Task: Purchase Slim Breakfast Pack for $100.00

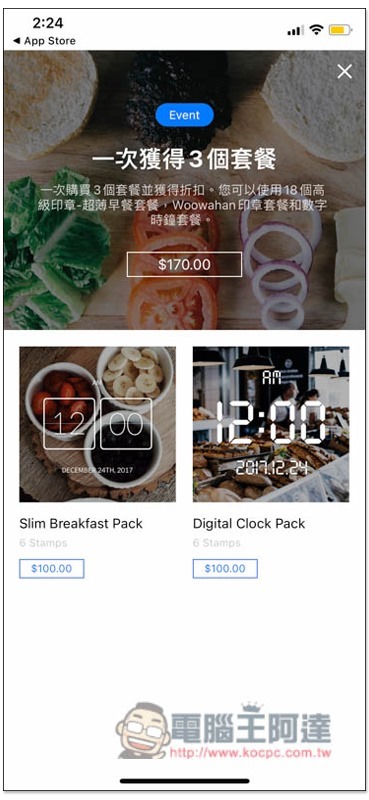Action: pos(52,569)
